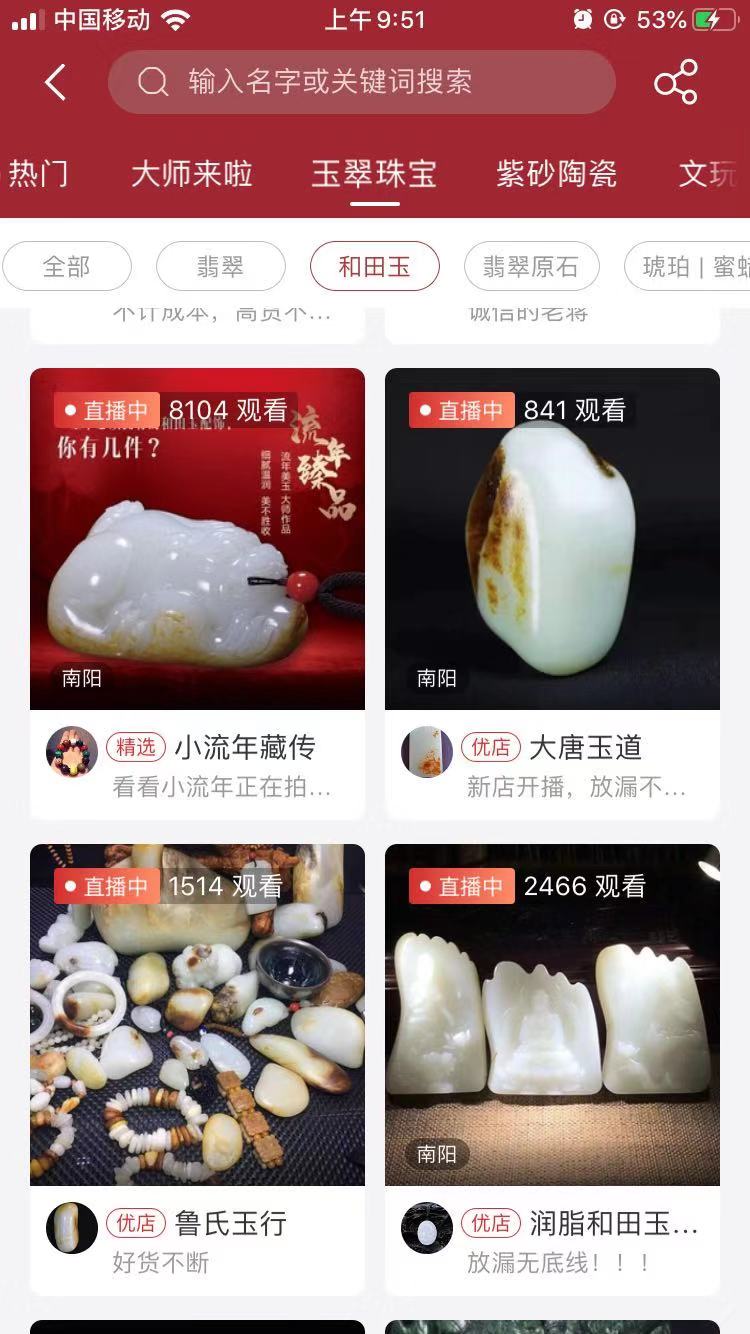
Task: Open the 2466-viewer Buddha carving livestream thumbnail
Action: 552,1013
